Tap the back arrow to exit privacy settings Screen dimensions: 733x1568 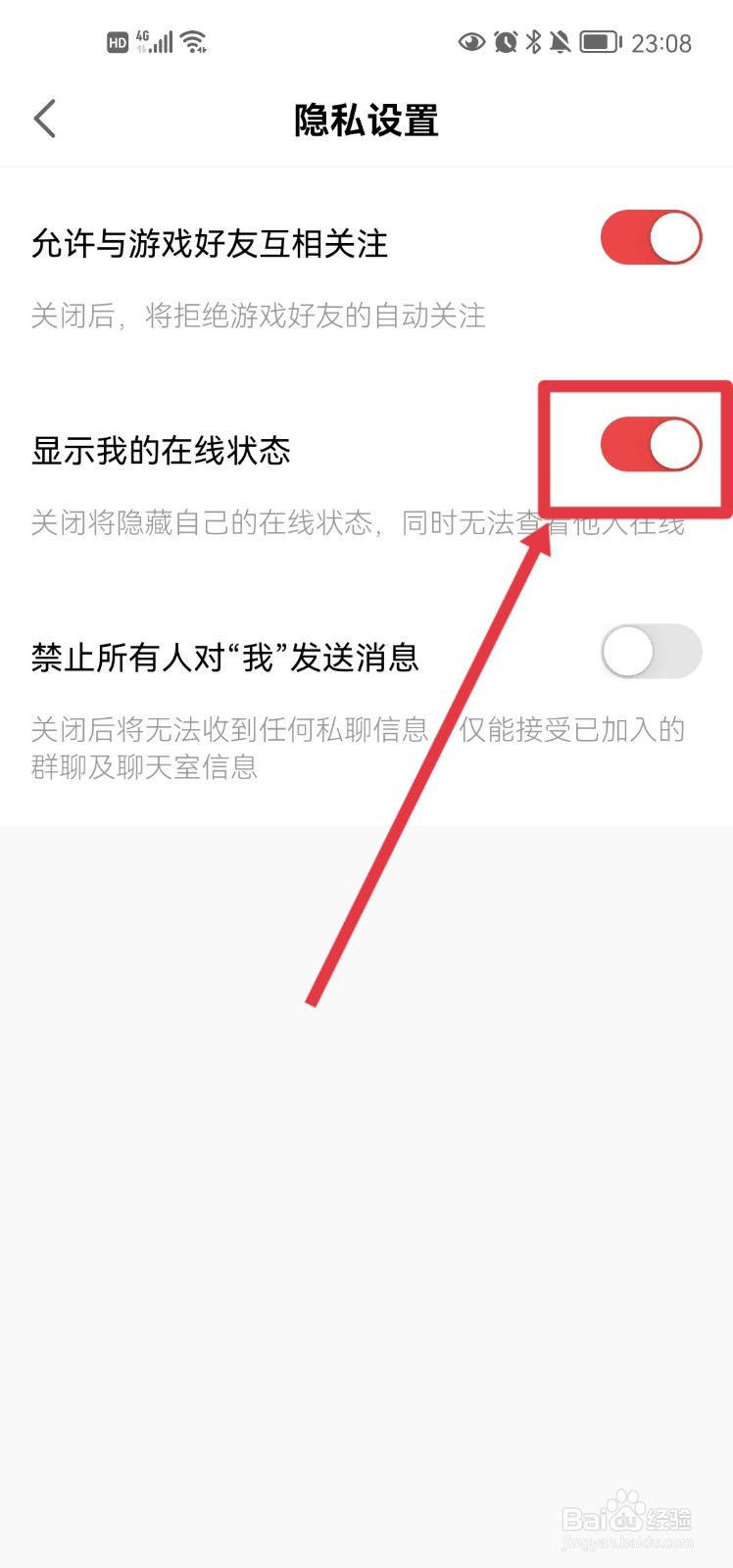(43, 118)
